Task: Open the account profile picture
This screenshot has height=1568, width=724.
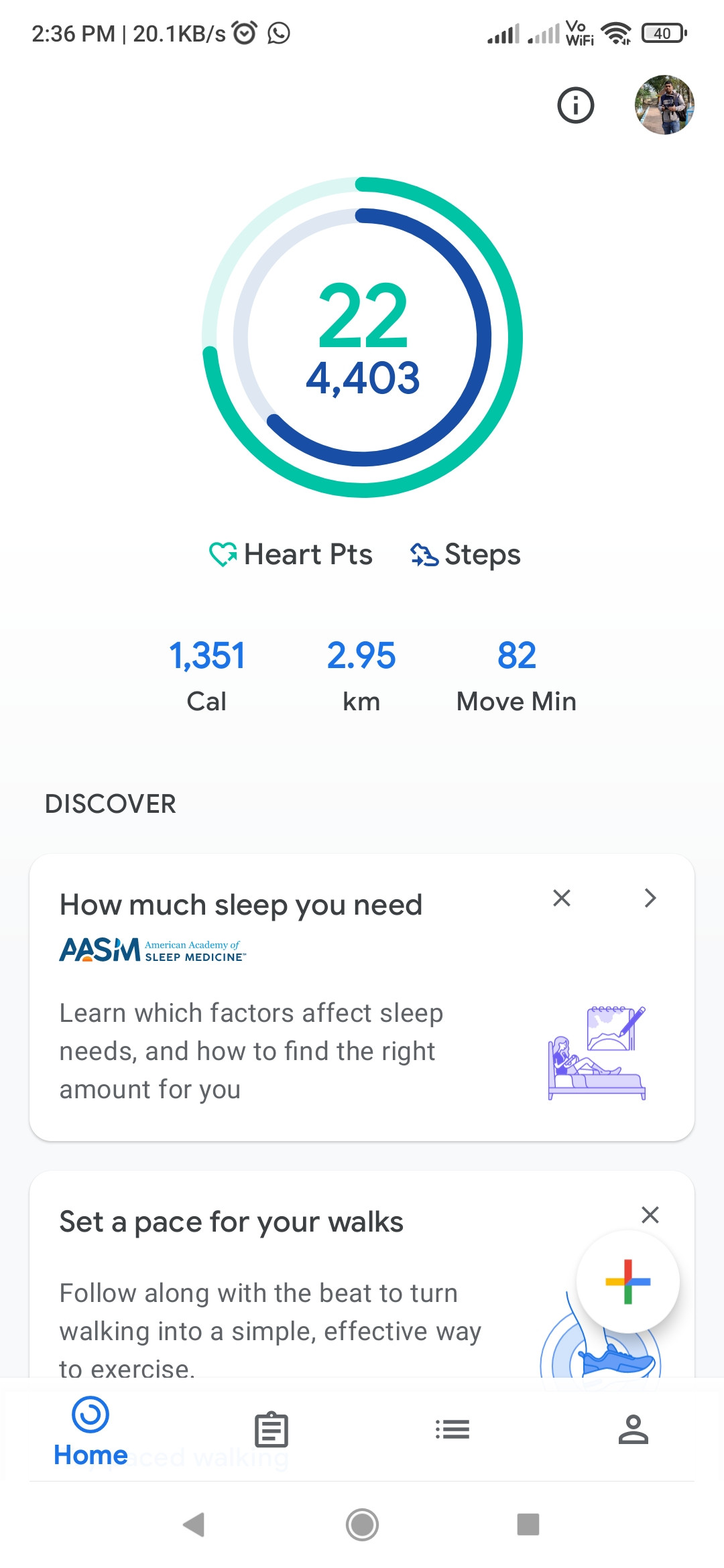Action: click(664, 105)
